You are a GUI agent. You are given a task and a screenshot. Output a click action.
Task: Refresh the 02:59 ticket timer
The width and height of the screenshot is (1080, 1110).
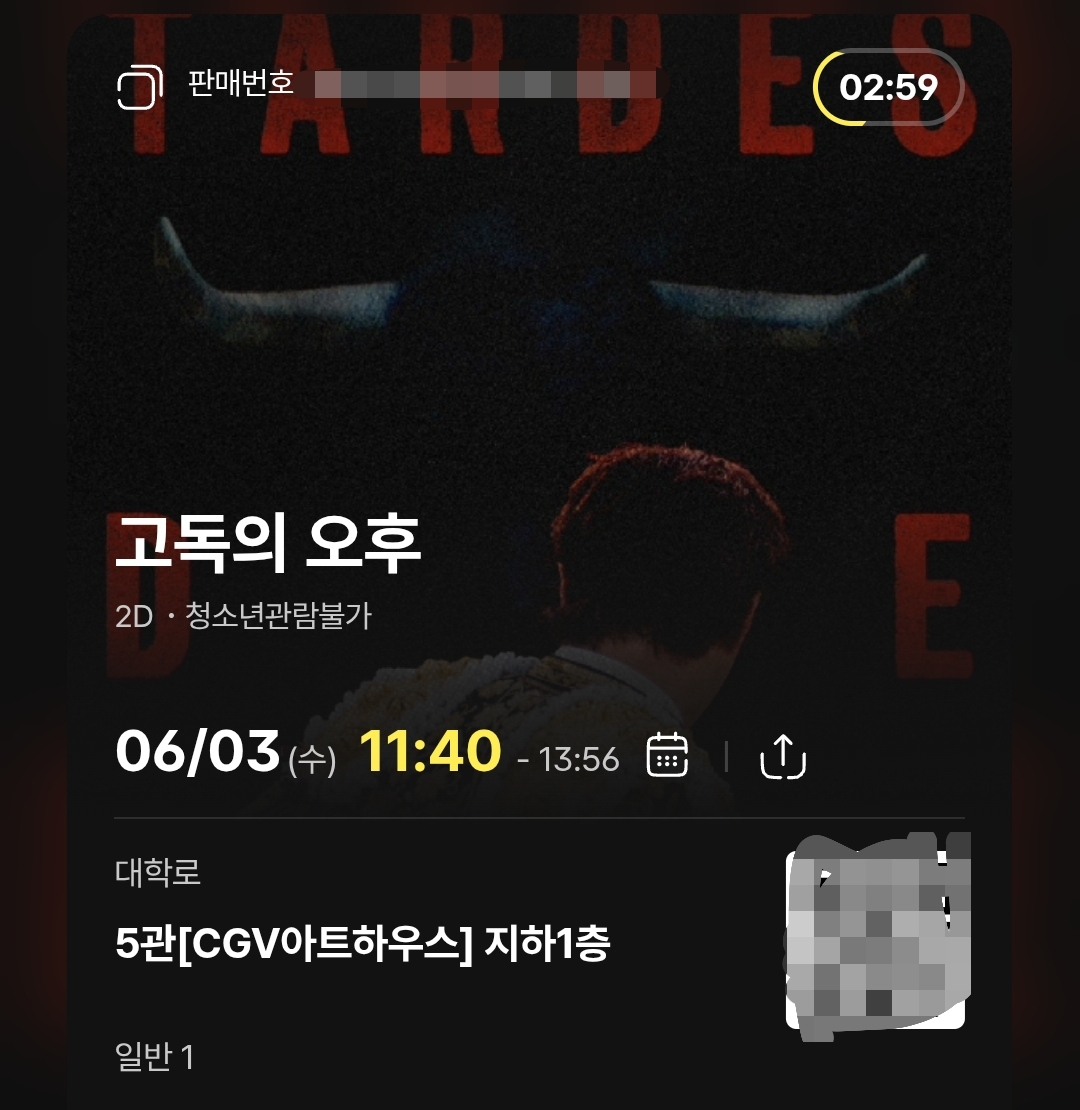coord(888,87)
